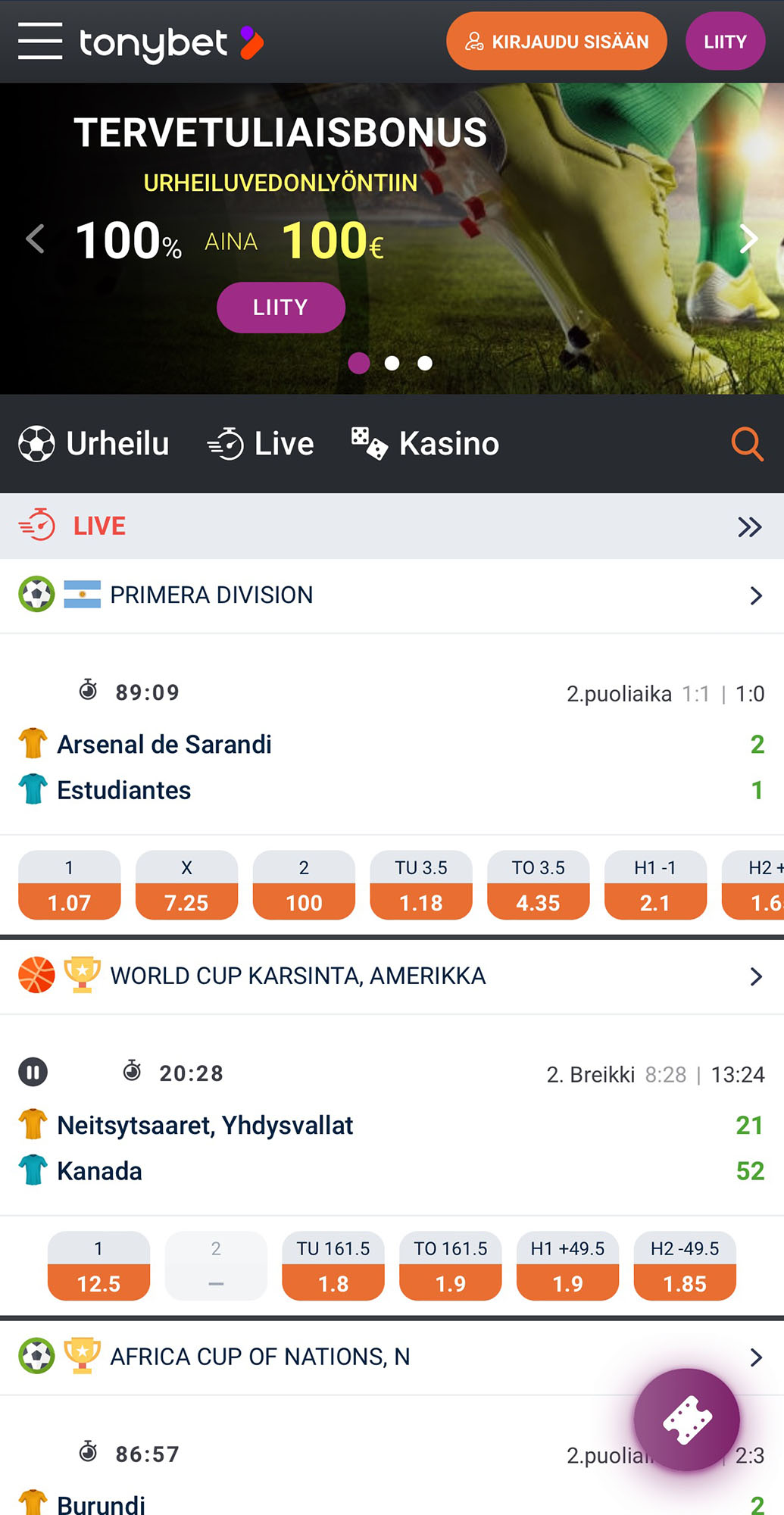Open the orange search icon
Viewport: 784px width, 1515px height.
pos(747,444)
